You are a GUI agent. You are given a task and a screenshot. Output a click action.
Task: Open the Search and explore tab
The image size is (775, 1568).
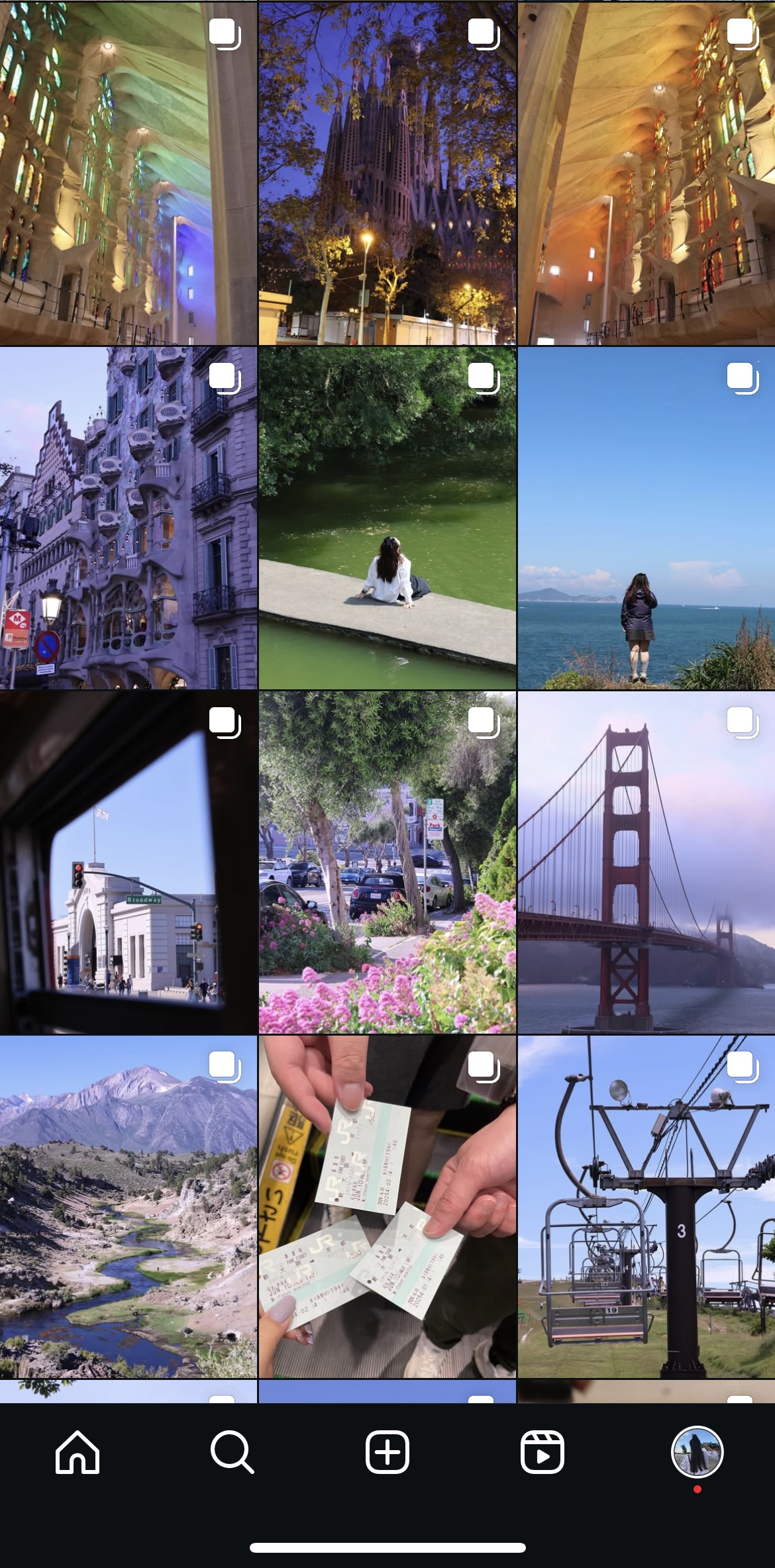pyautogui.click(x=232, y=1451)
